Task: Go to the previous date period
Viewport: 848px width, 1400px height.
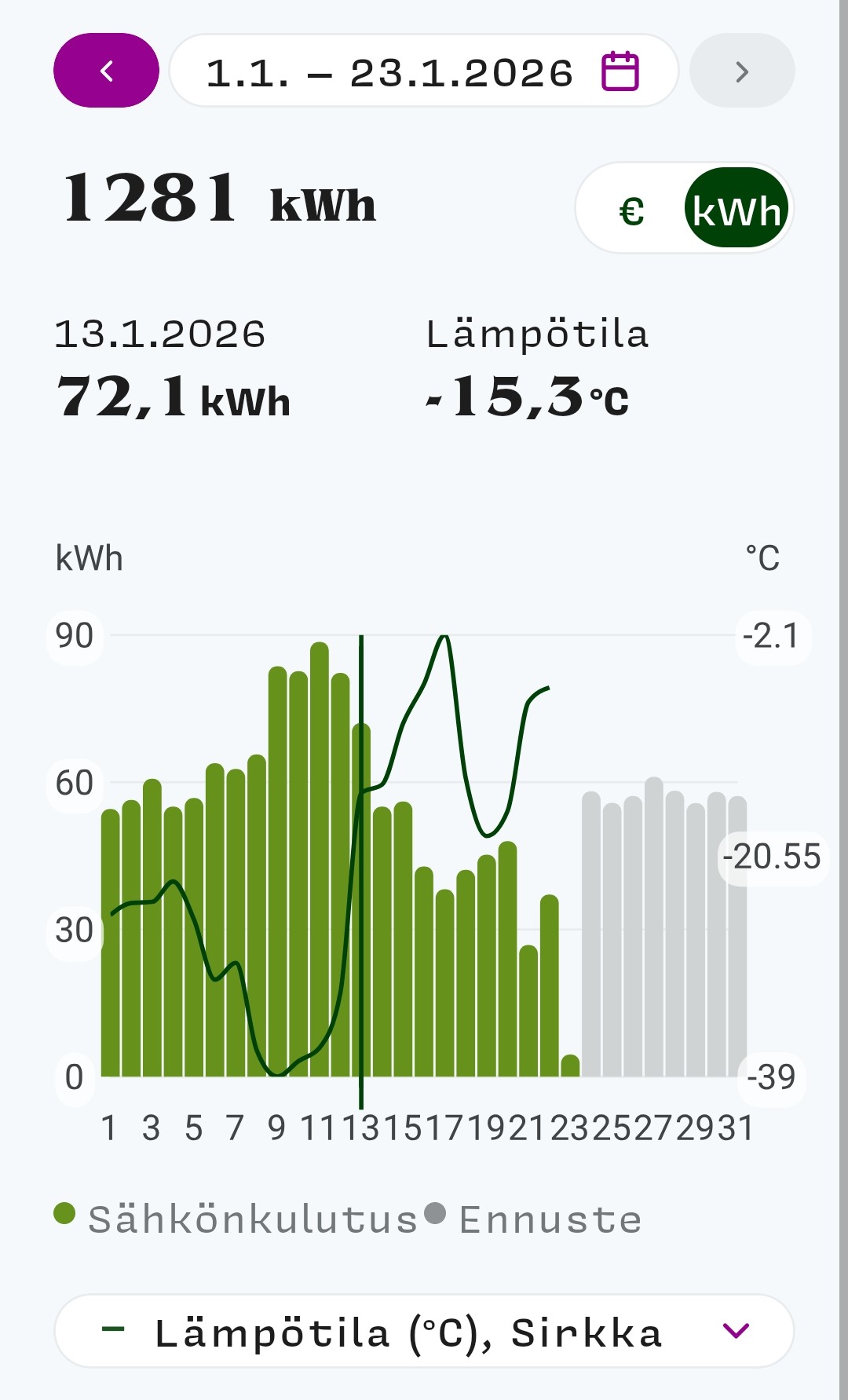Action: tap(106, 71)
